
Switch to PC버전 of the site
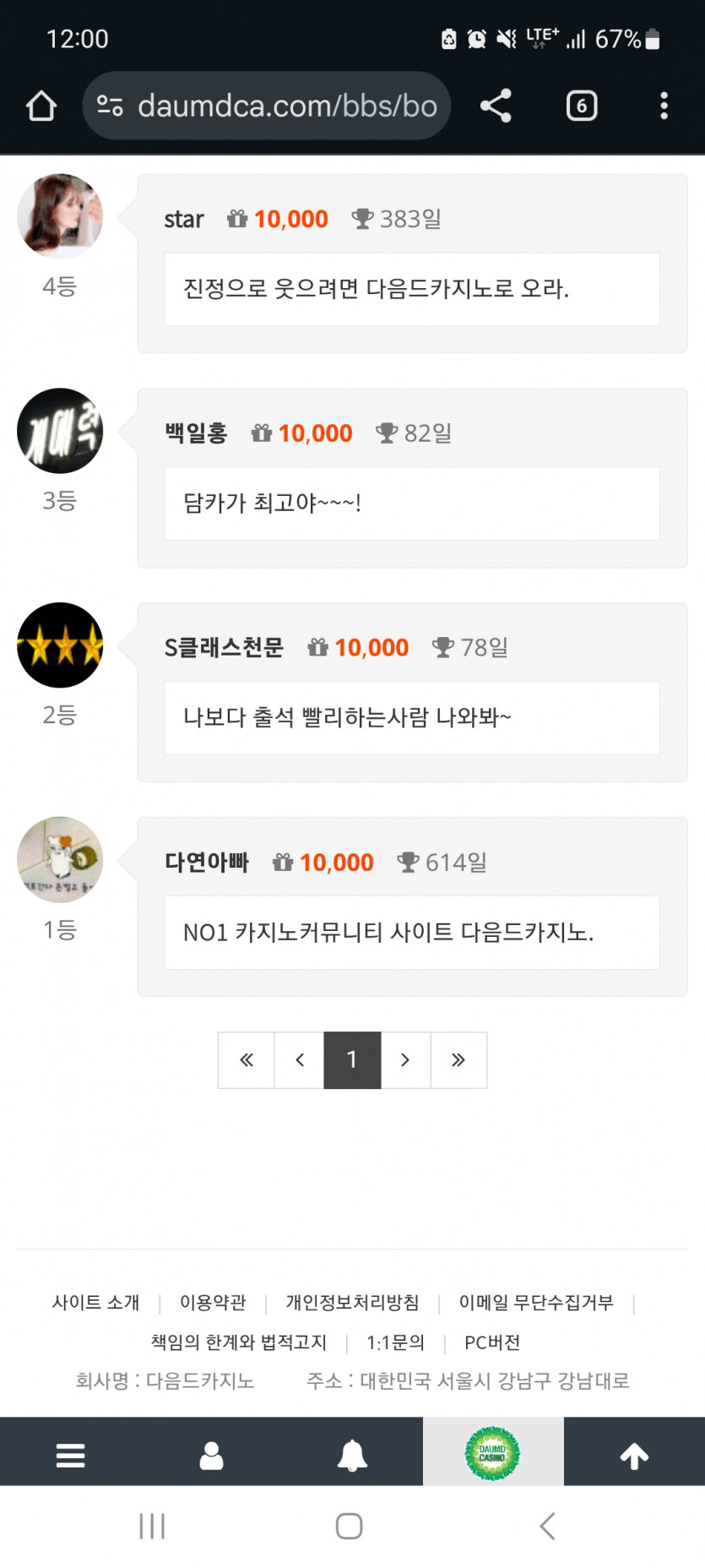pos(493,1342)
